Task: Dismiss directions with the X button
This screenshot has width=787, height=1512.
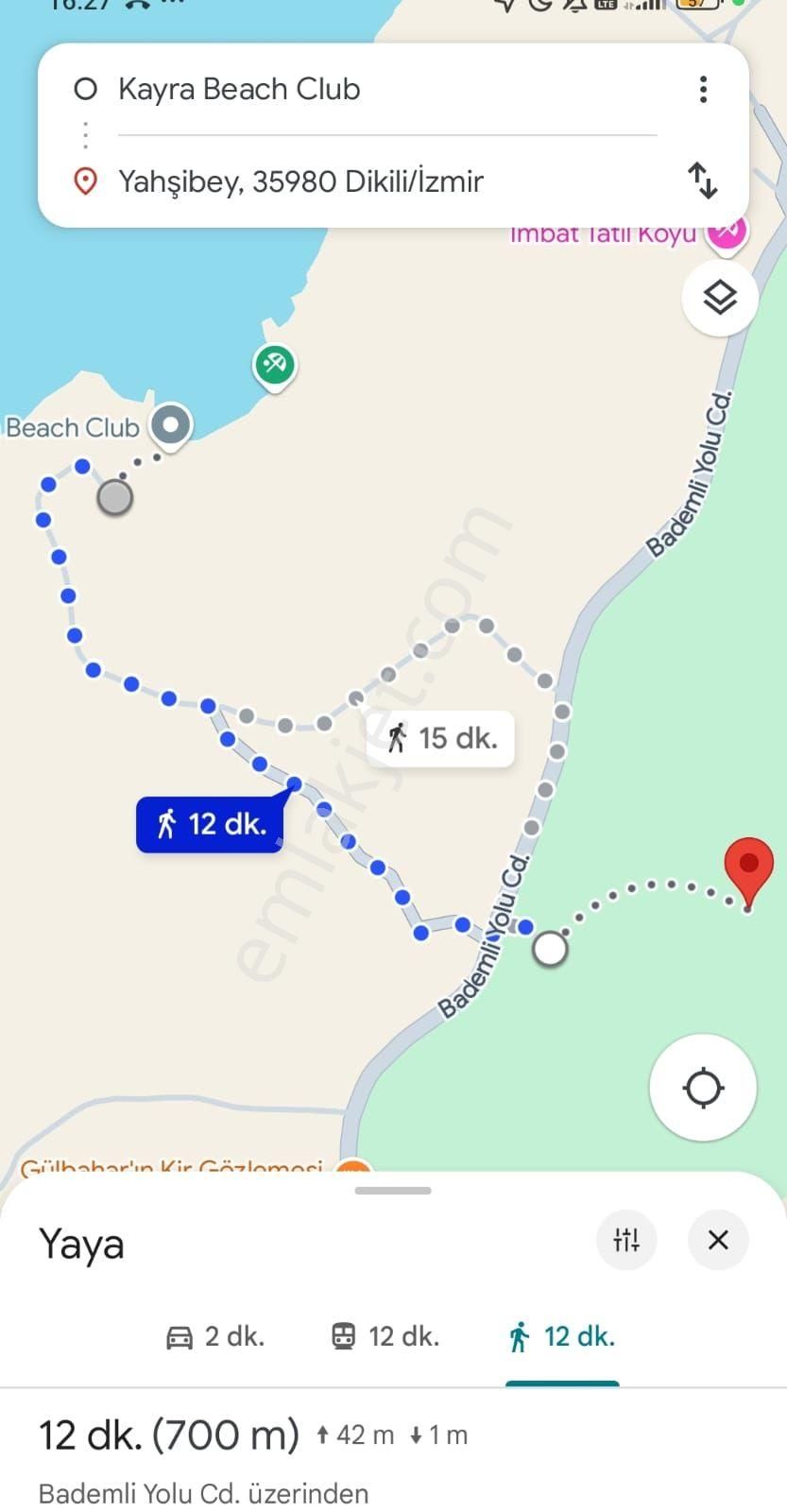Action: pos(718,1241)
